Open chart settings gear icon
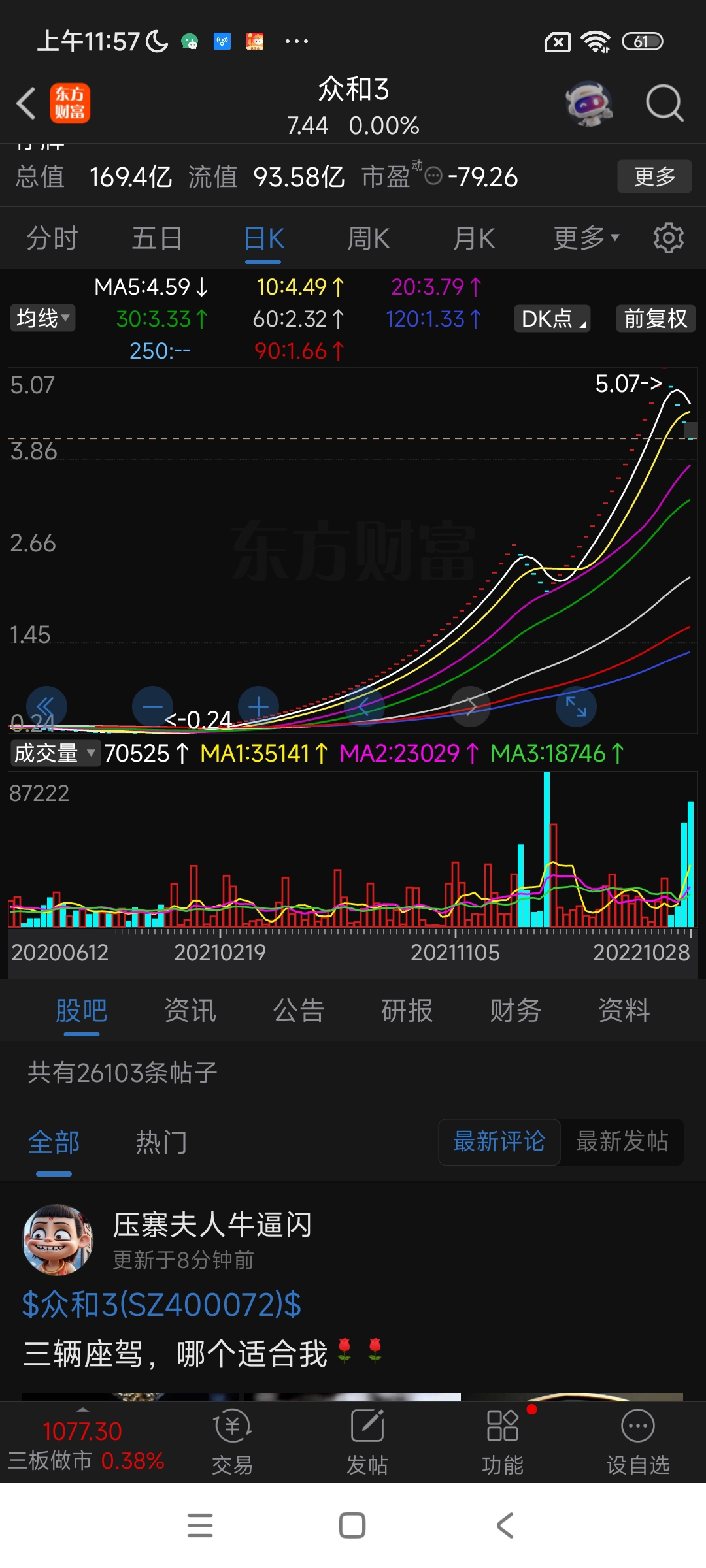The width and height of the screenshot is (706, 1568). tap(668, 238)
